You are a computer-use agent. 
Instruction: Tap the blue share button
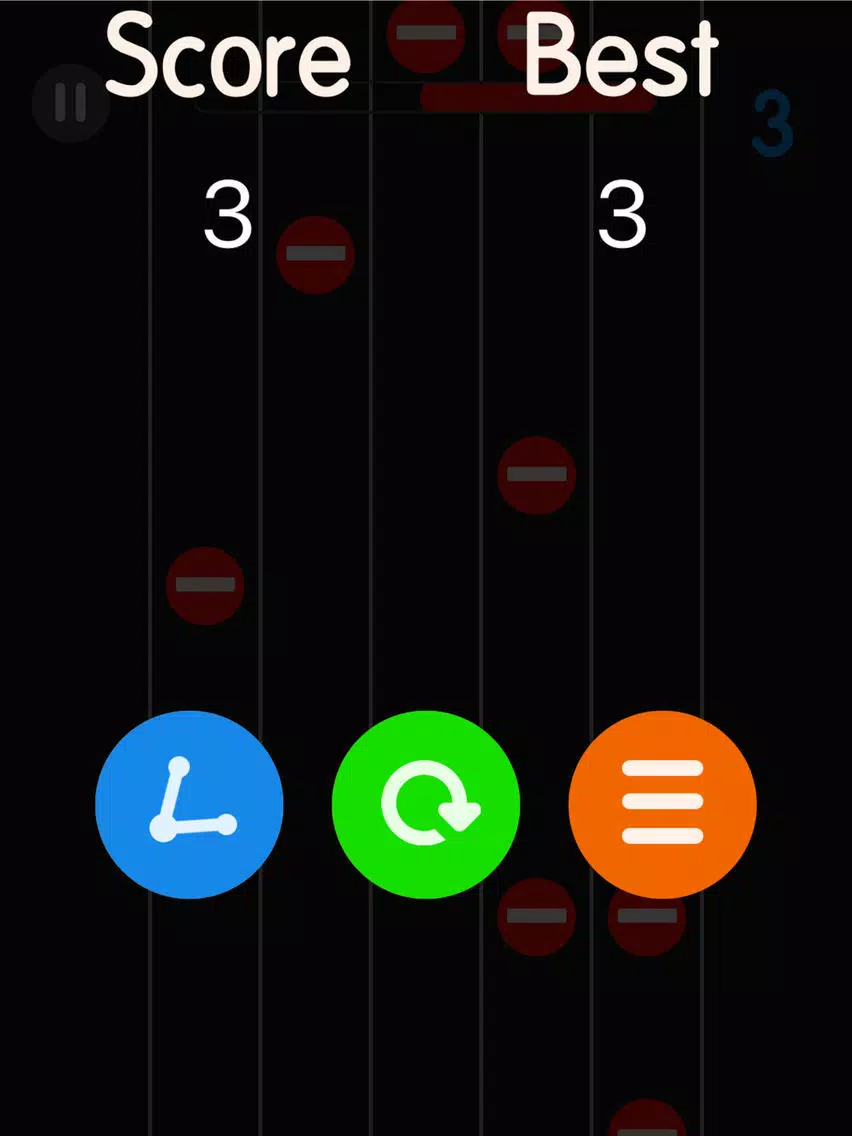(x=189, y=805)
